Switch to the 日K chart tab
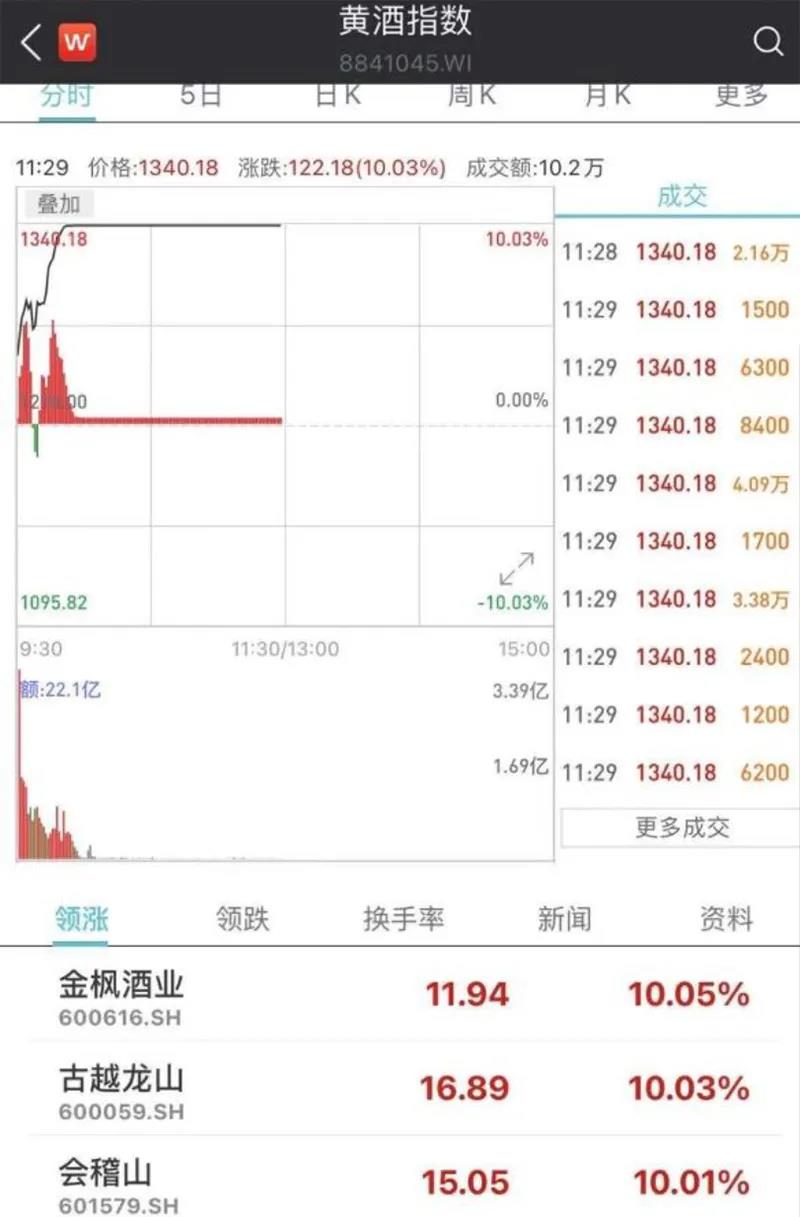The image size is (800, 1217). point(337,96)
